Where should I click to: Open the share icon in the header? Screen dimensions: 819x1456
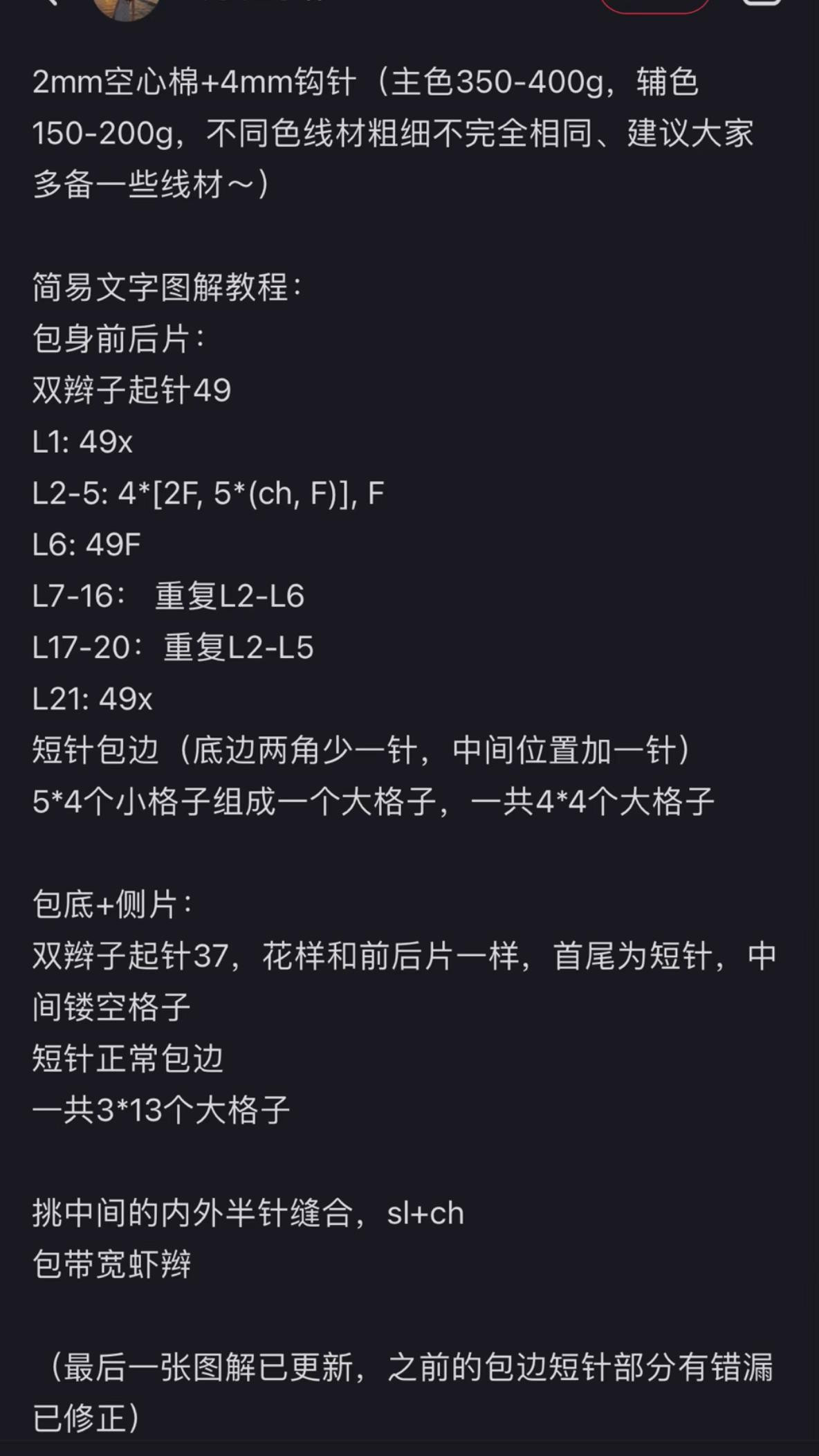coord(761,3)
